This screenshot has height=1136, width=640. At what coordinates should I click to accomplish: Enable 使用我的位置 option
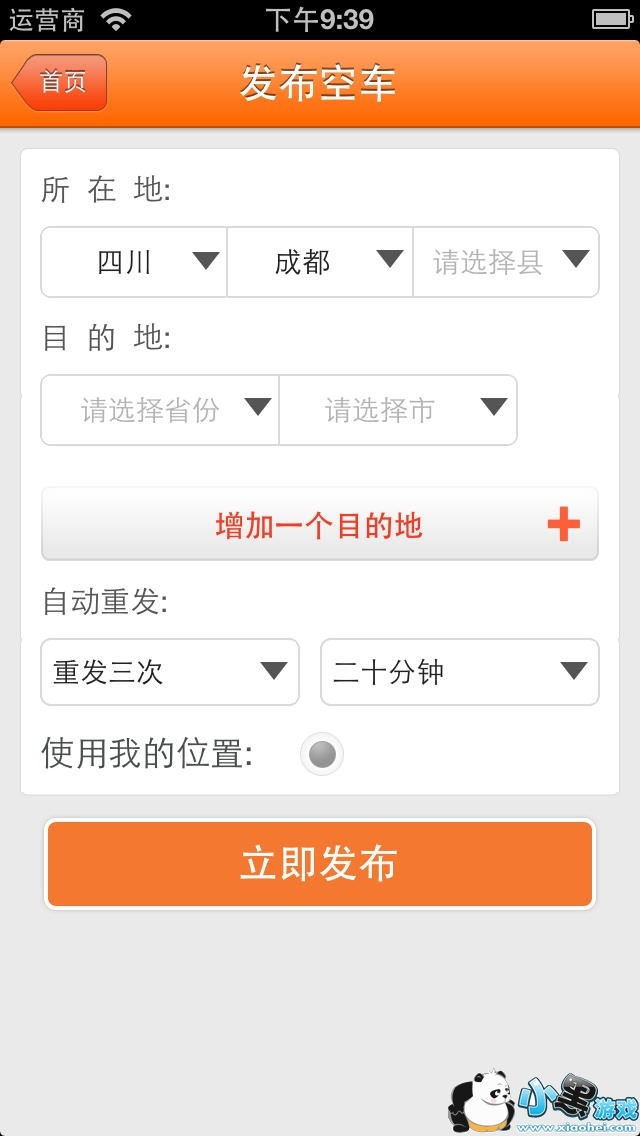point(322,754)
